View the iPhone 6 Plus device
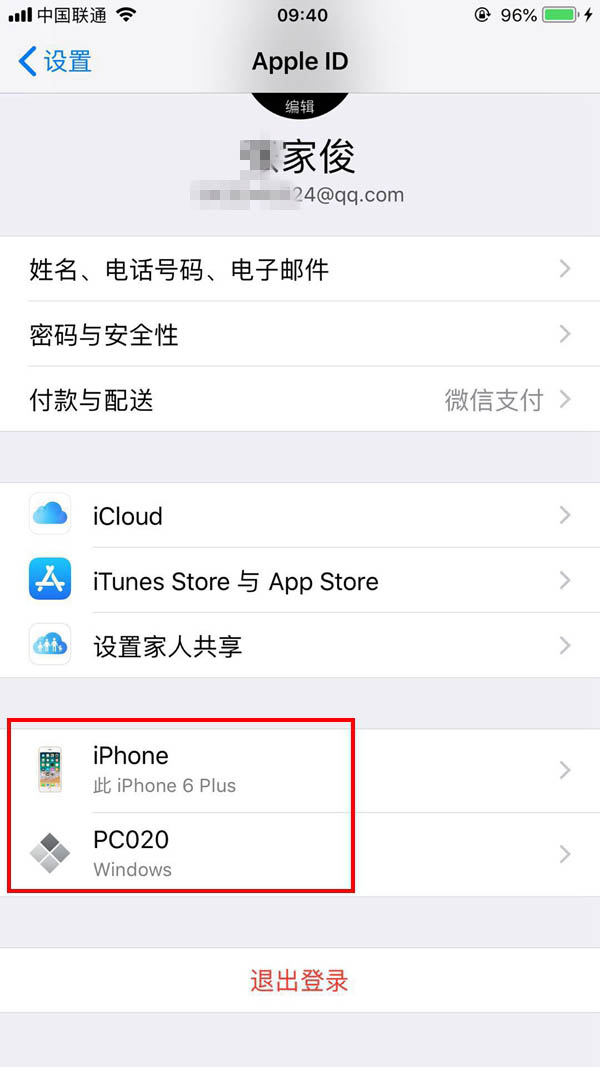Image resolution: width=600 pixels, height=1067 pixels. (x=299, y=769)
